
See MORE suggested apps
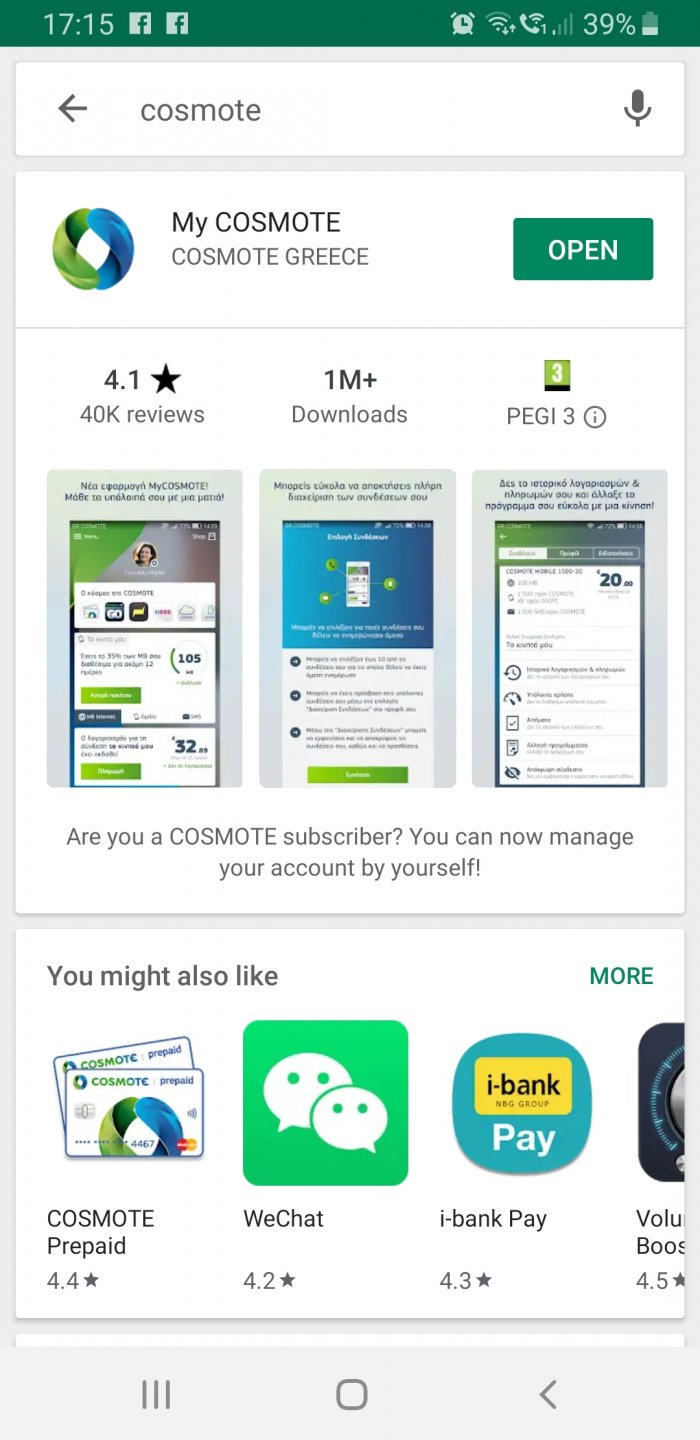(x=620, y=976)
